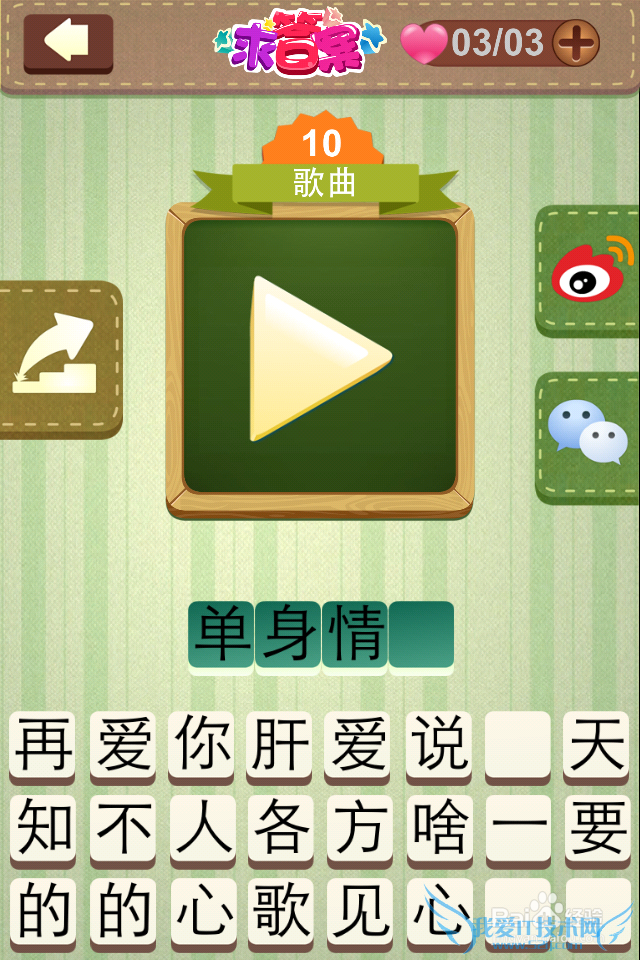Choose the character 见
The height and width of the screenshot is (960, 640).
point(359,912)
